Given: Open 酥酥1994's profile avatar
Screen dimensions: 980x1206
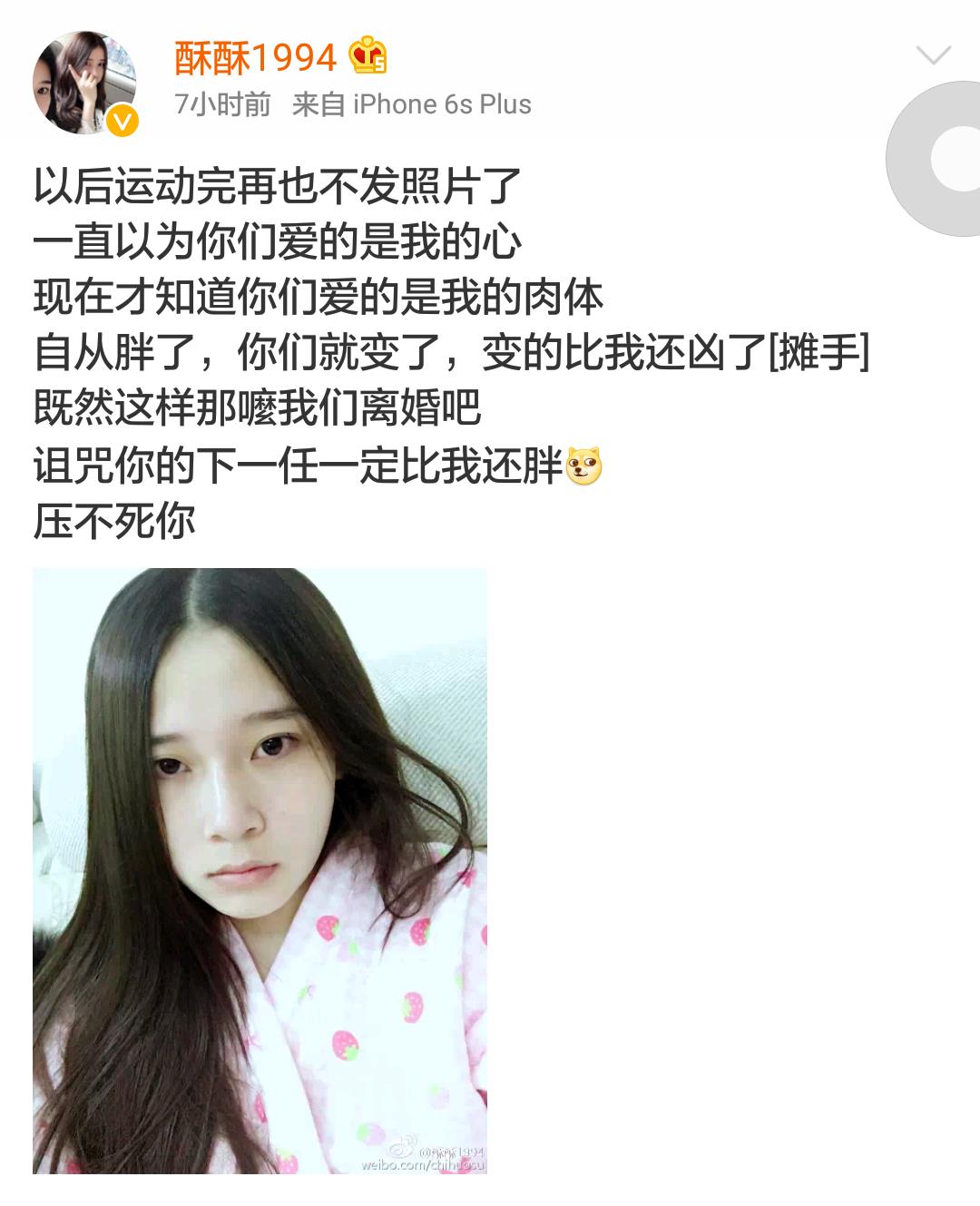Looking at the screenshot, I should click(x=84, y=83).
